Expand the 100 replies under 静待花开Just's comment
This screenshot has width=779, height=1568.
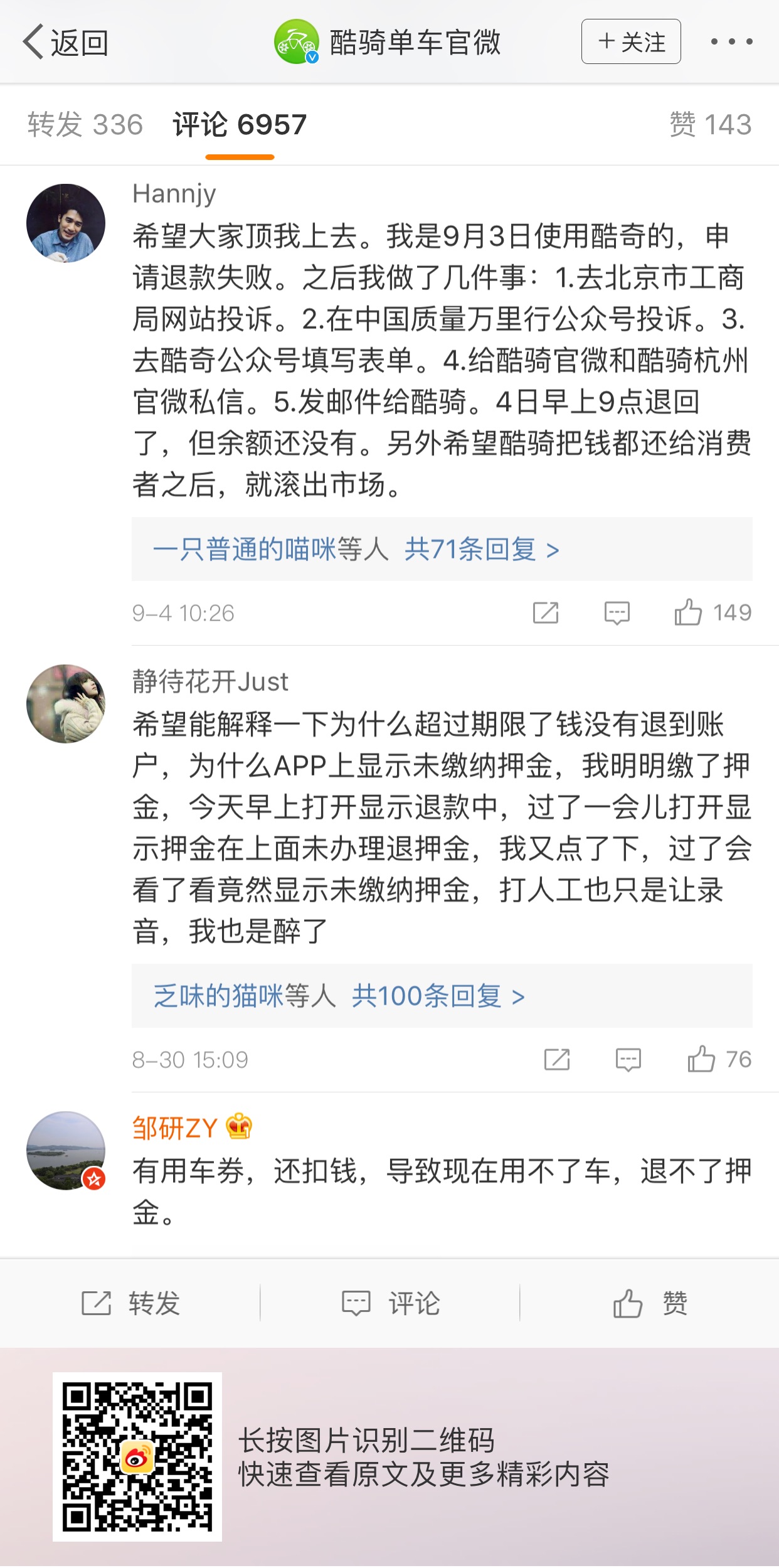click(x=438, y=996)
